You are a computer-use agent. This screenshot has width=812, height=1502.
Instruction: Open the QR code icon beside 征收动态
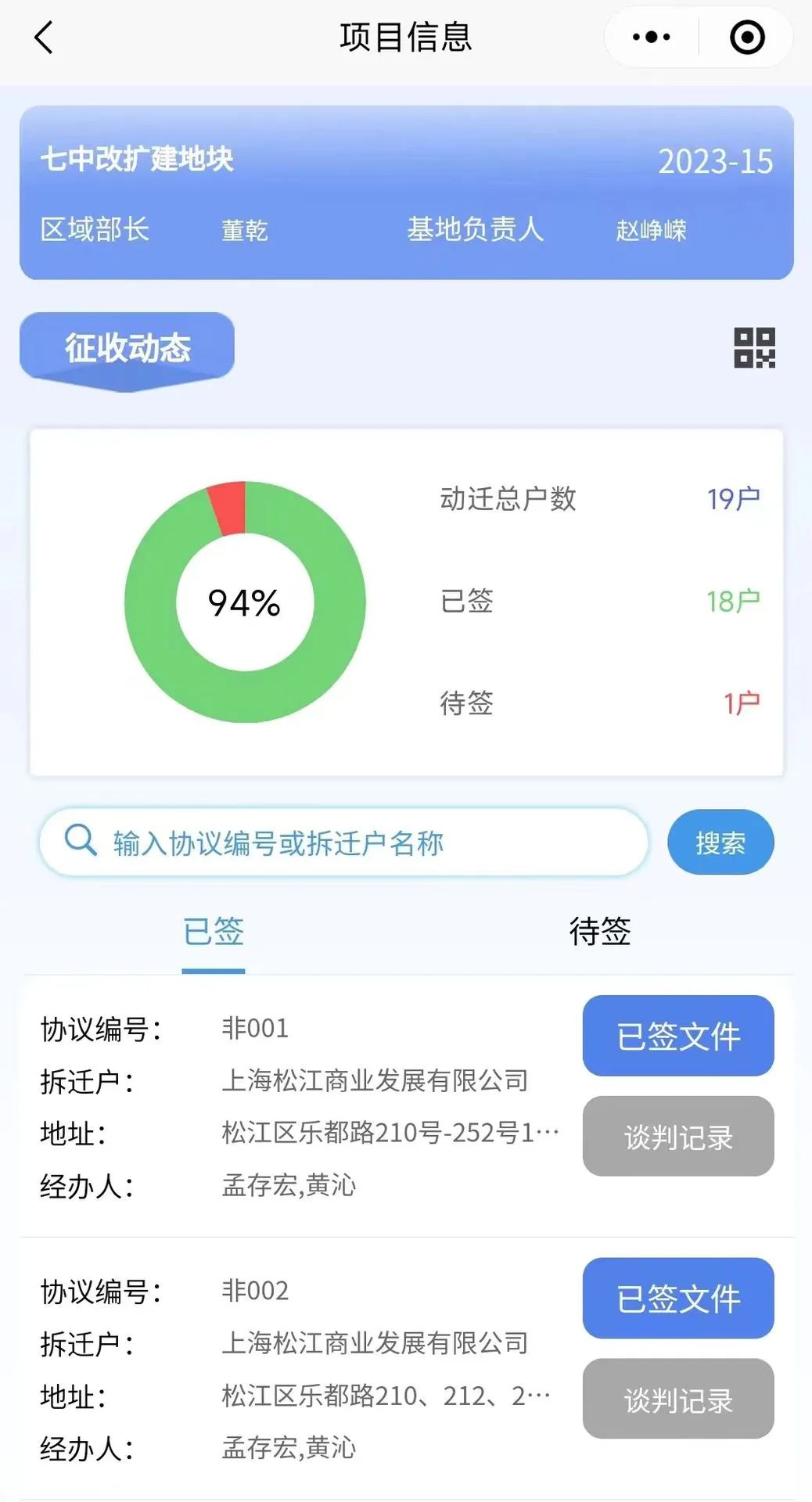click(754, 348)
